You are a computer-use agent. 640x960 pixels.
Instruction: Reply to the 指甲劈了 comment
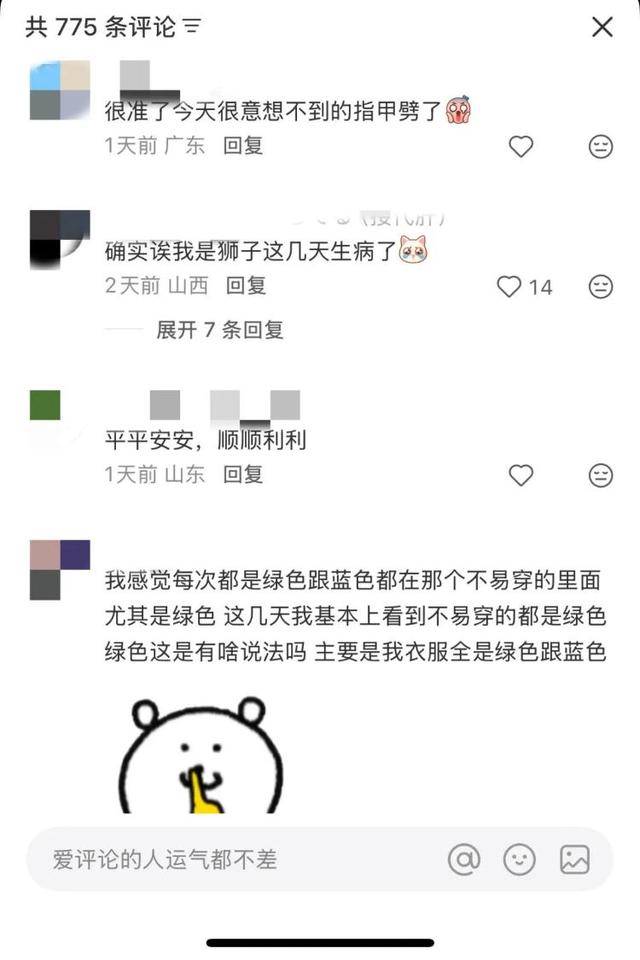pyautogui.click(x=243, y=145)
